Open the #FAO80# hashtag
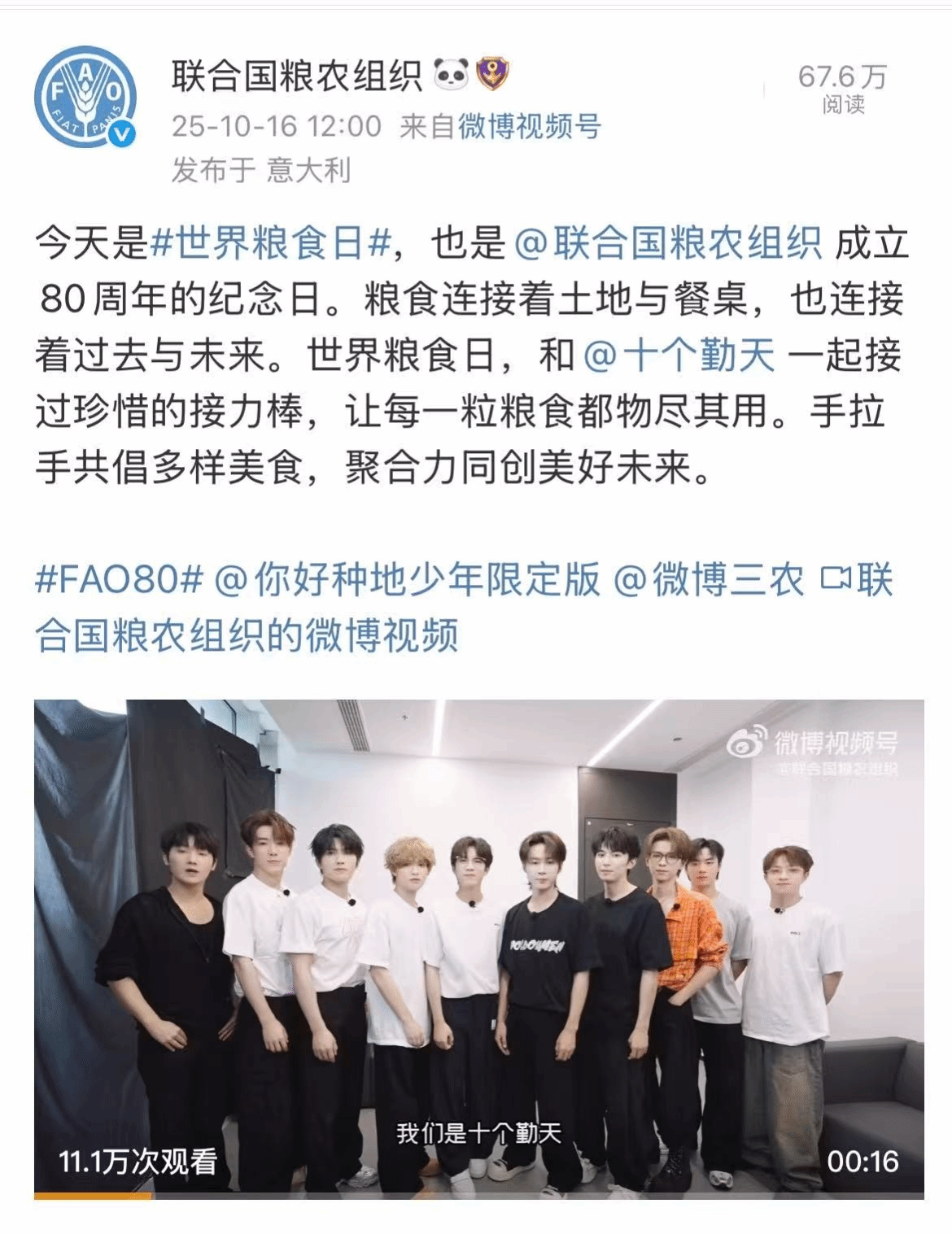The width and height of the screenshot is (952, 1234). click(x=119, y=580)
